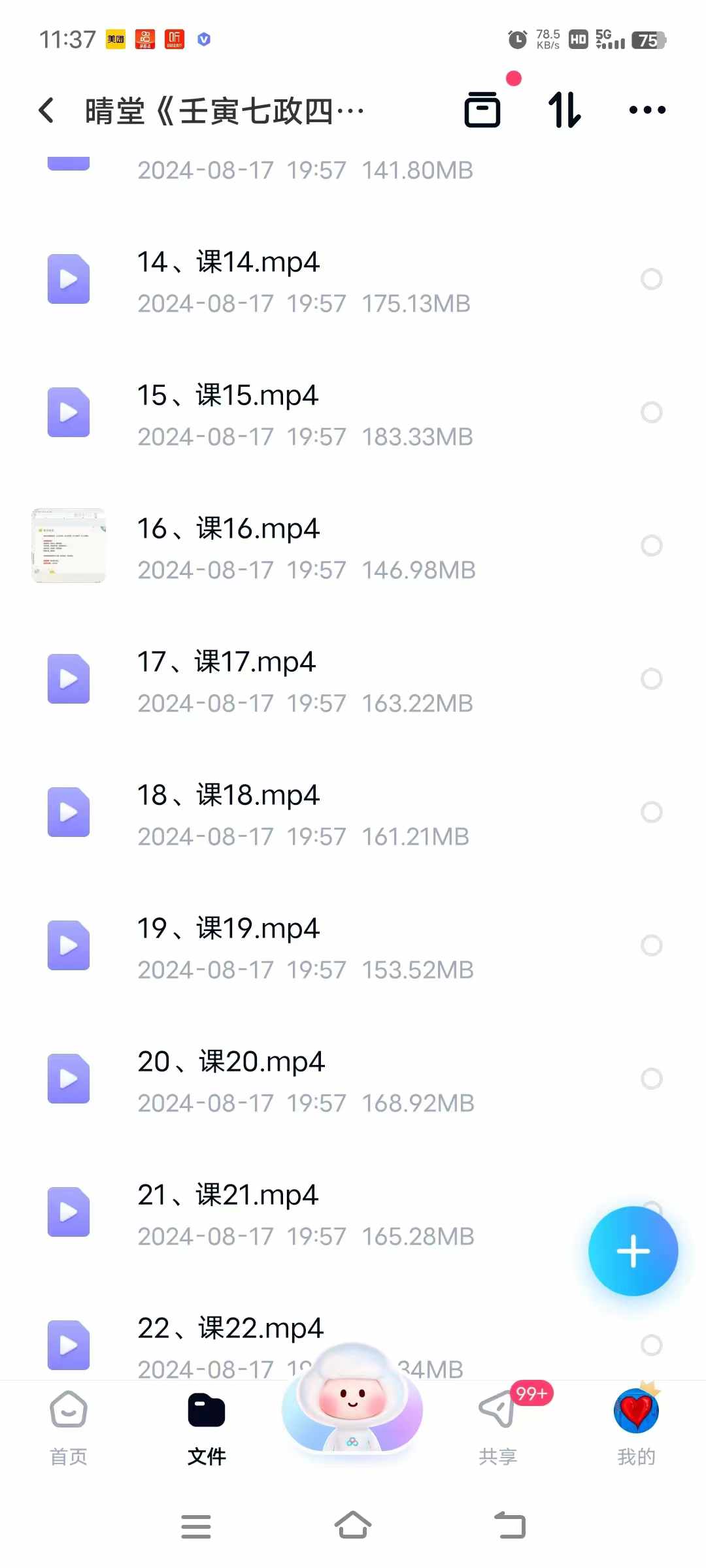This screenshot has height=1568, width=706.
Task: Tap the blue plus add button
Action: click(633, 1251)
